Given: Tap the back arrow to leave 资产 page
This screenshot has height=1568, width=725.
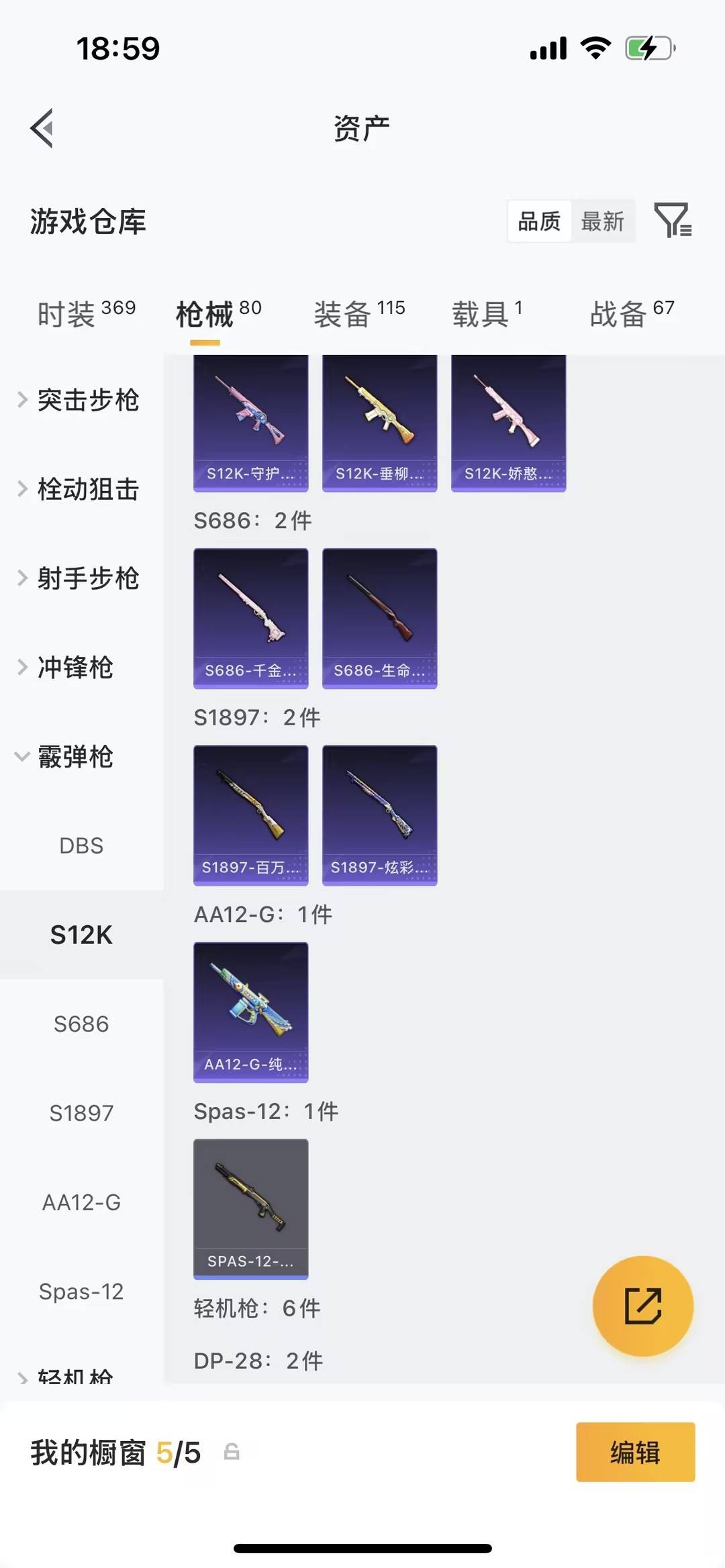Looking at the screenshot, I should pyautogui.click(x=42, y=127).
